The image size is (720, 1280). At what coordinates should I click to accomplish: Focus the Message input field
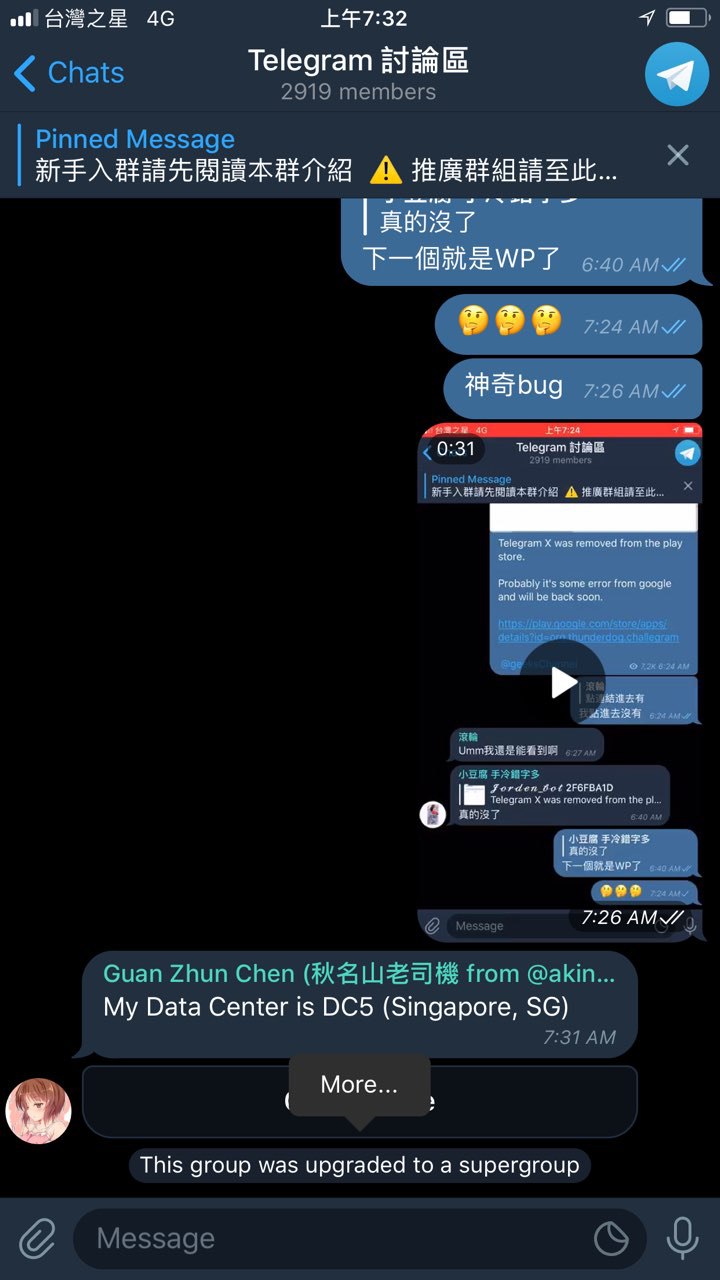pos(330,1238)
